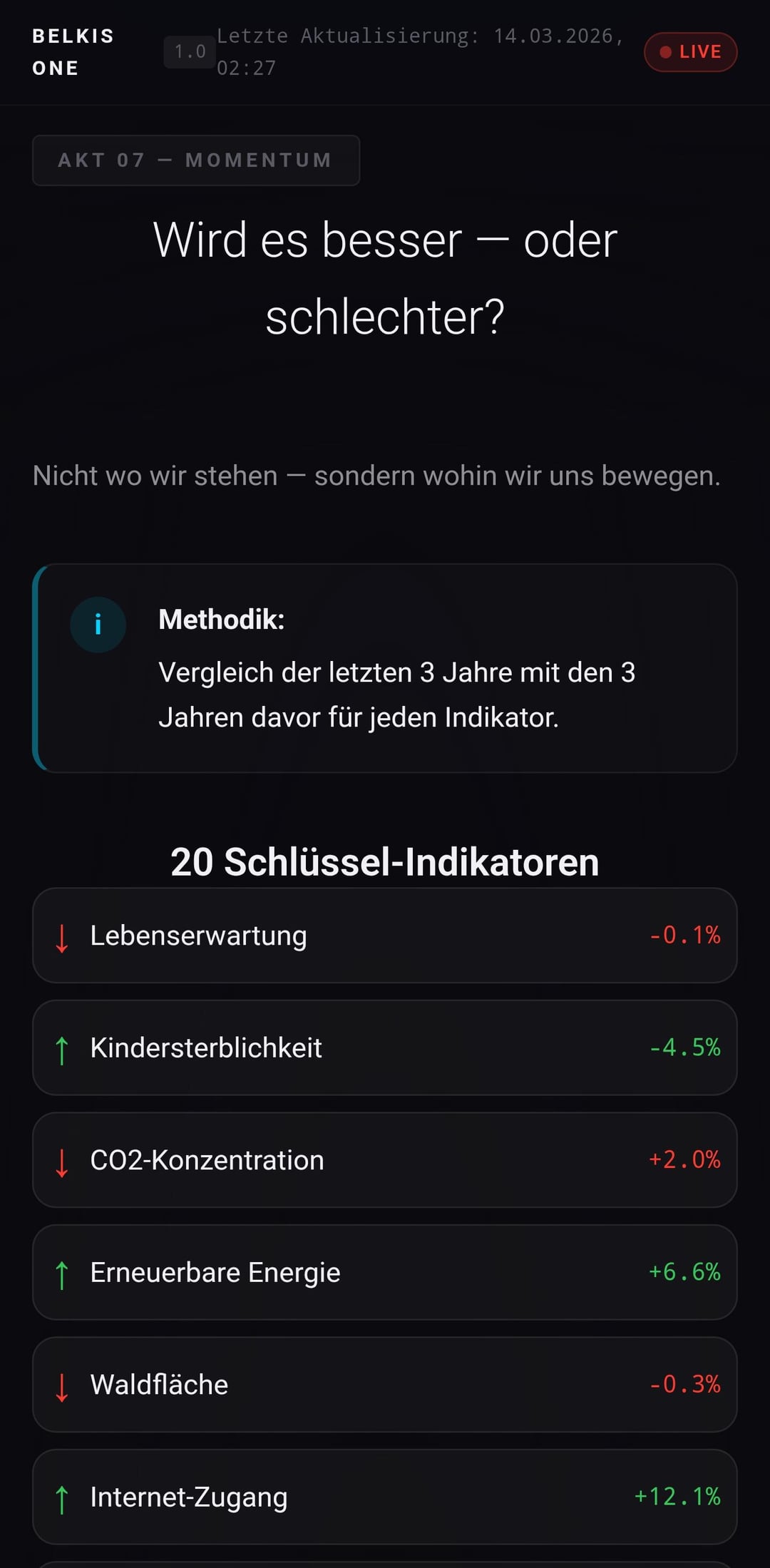The width and height of the screenshot is (770, 1568).
Task: Show details for Internet-Zugang
Action: point(384,1496)
